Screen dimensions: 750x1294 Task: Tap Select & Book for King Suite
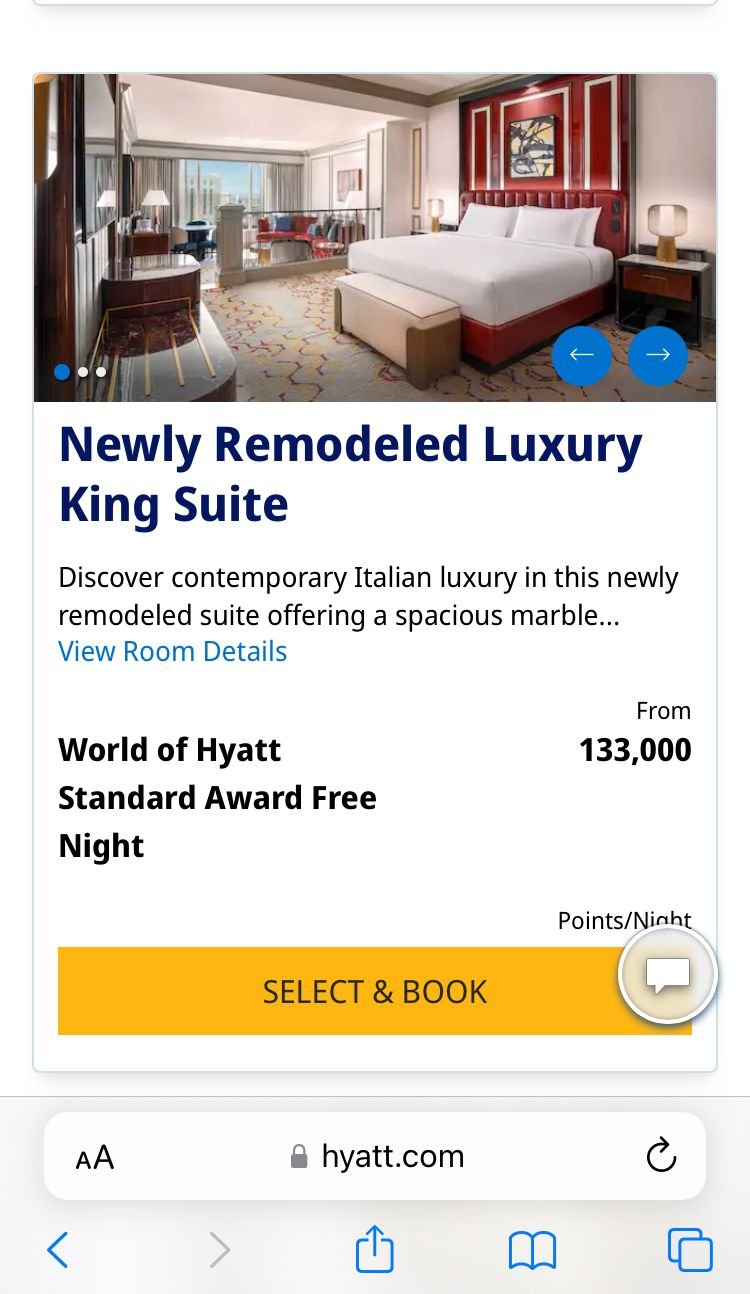click(340, 991)
